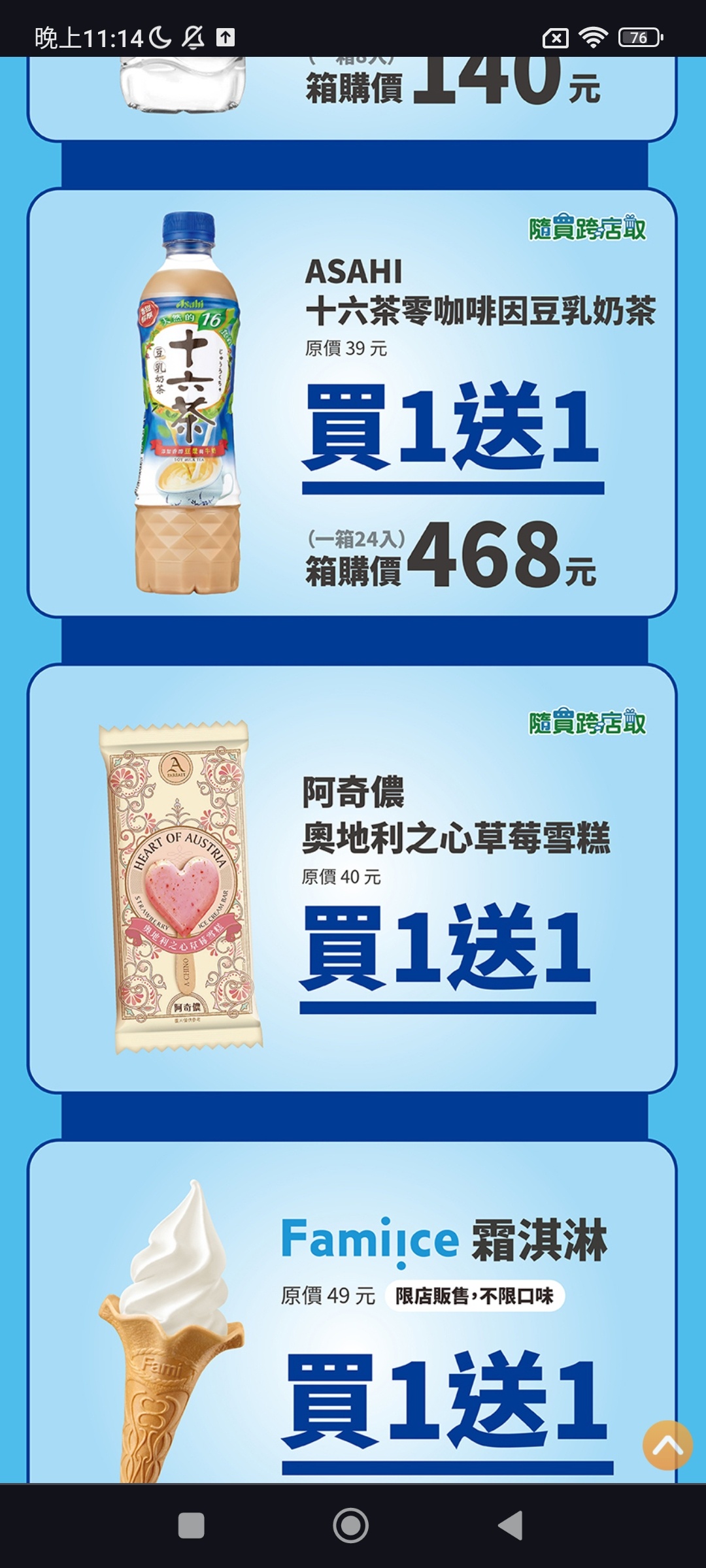Open recent apps with the square button

point(192,1526)
